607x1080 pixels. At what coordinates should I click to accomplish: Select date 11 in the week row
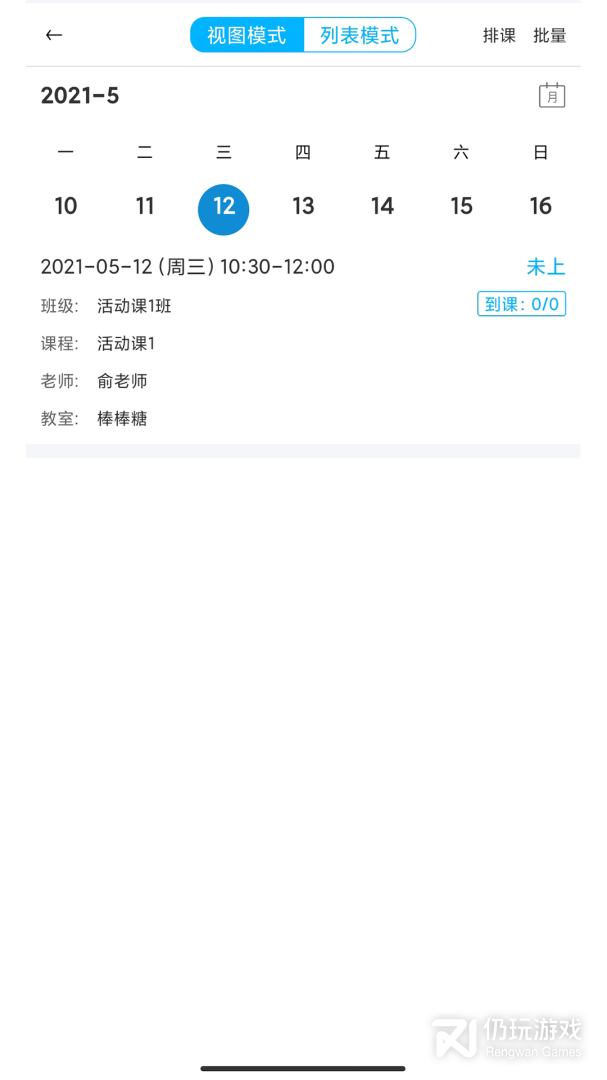(145, 206)
